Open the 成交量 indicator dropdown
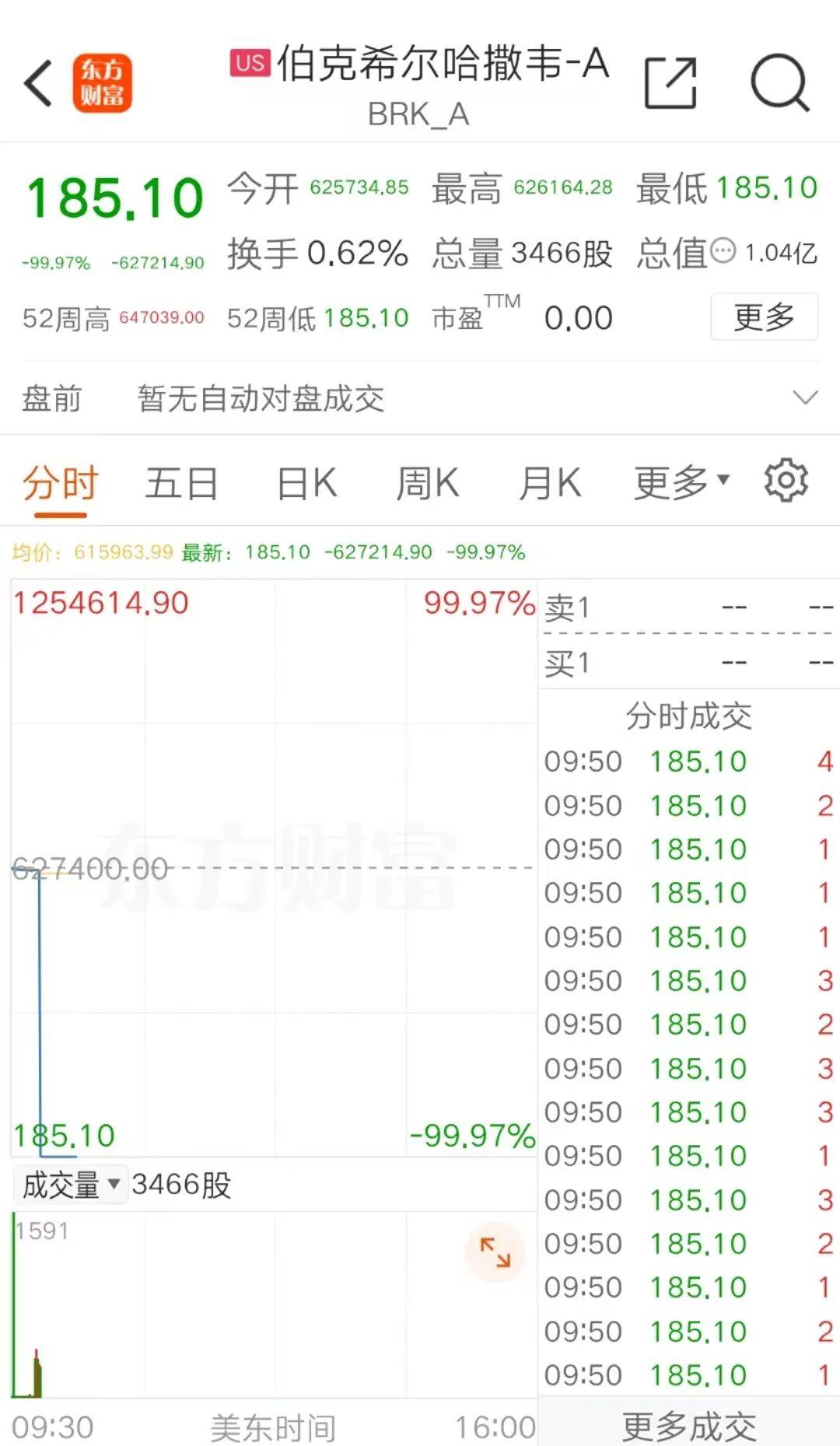This screenshot has height=1446, width=840. click(x=70, y=1185)
